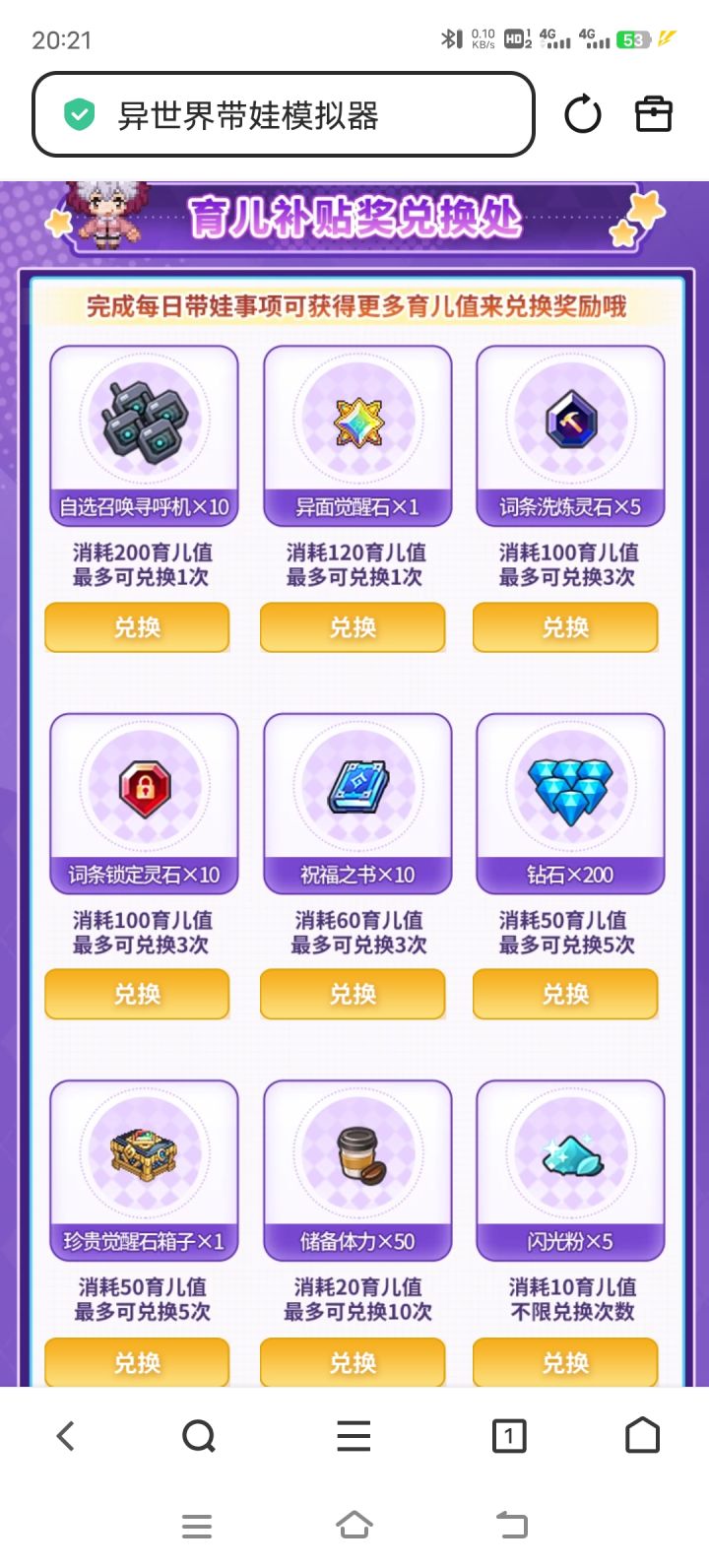Open the browser toolbox icon
The height and width of the screenshot is (1568, 709).
pos(653,114)
